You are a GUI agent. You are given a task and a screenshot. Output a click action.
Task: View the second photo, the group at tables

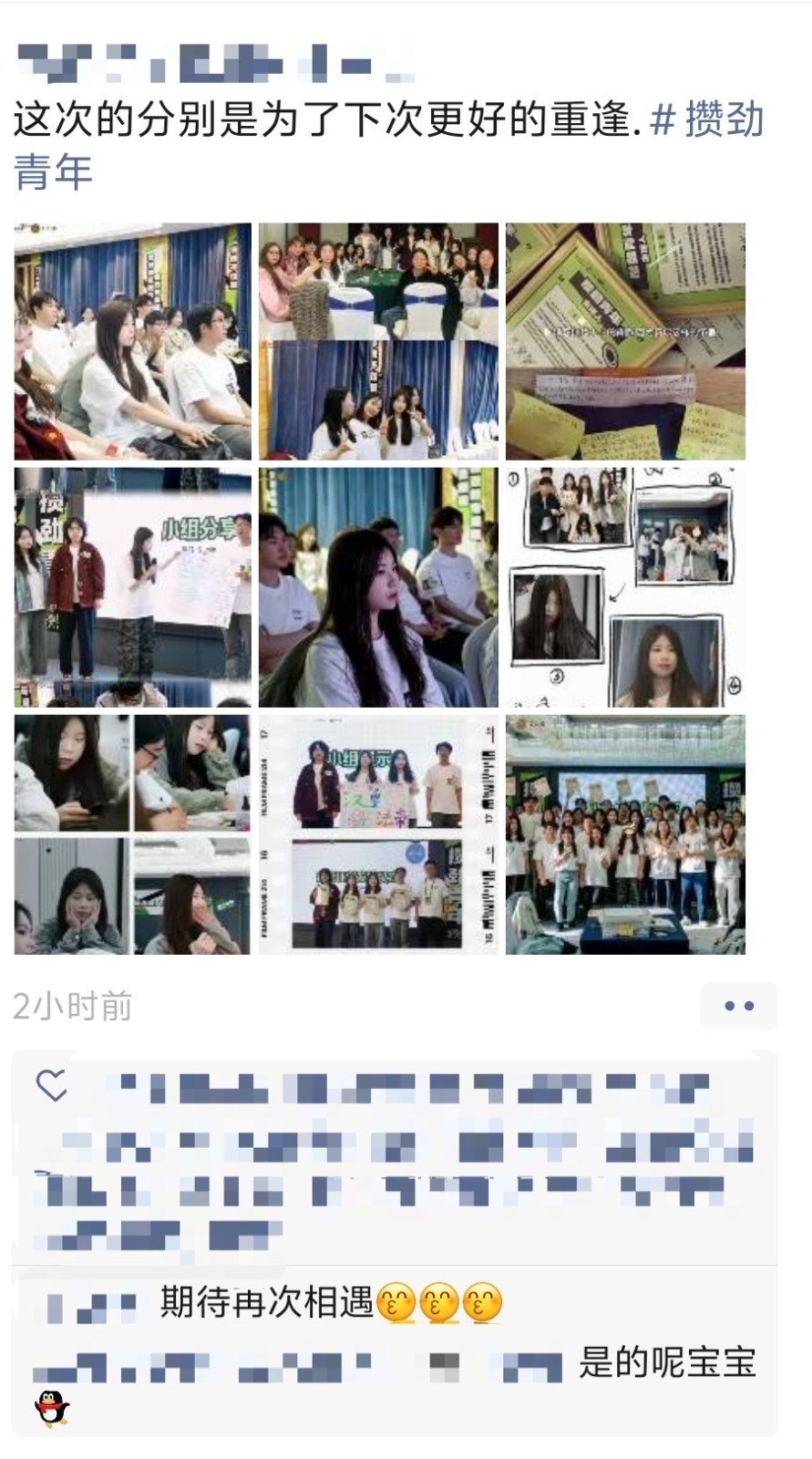(378, 341)
